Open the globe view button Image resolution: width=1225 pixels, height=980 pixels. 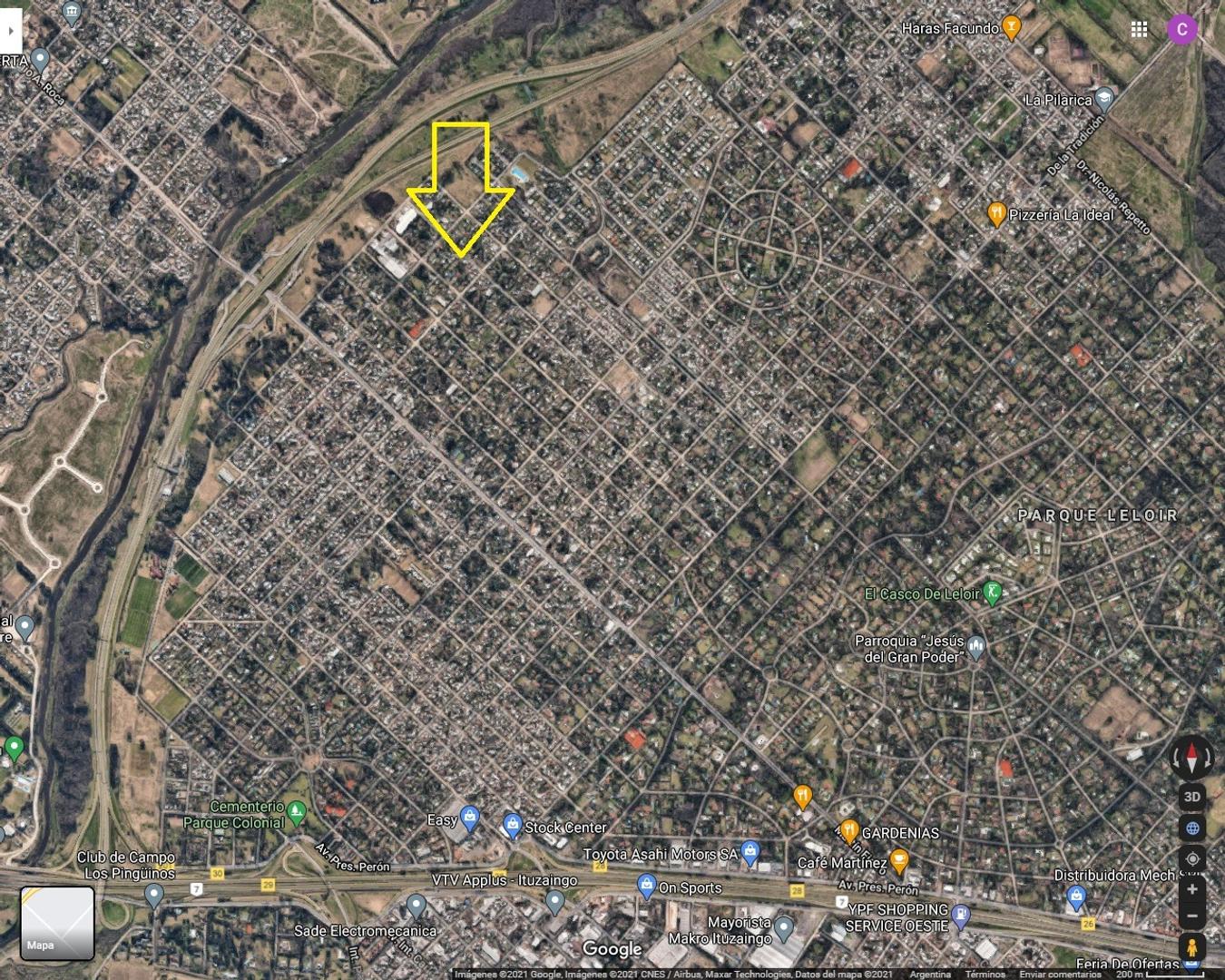tap(1191, 828)
